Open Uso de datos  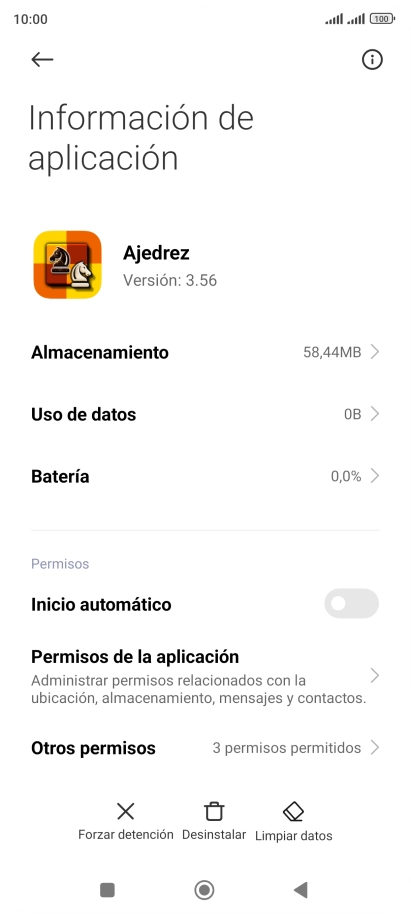pyautogui.click(x=205, y=414)
